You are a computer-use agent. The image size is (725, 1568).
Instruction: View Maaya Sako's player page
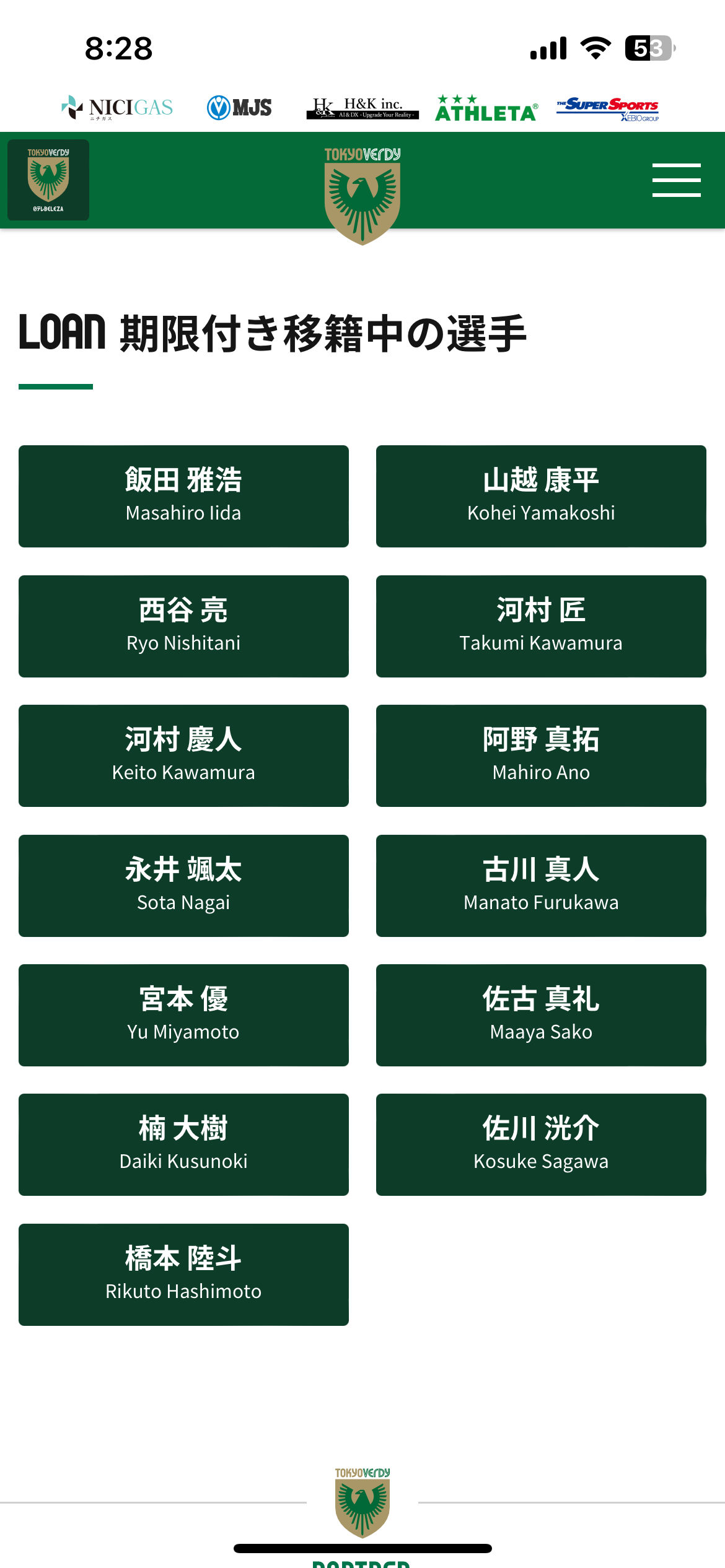coord(541,1015)
